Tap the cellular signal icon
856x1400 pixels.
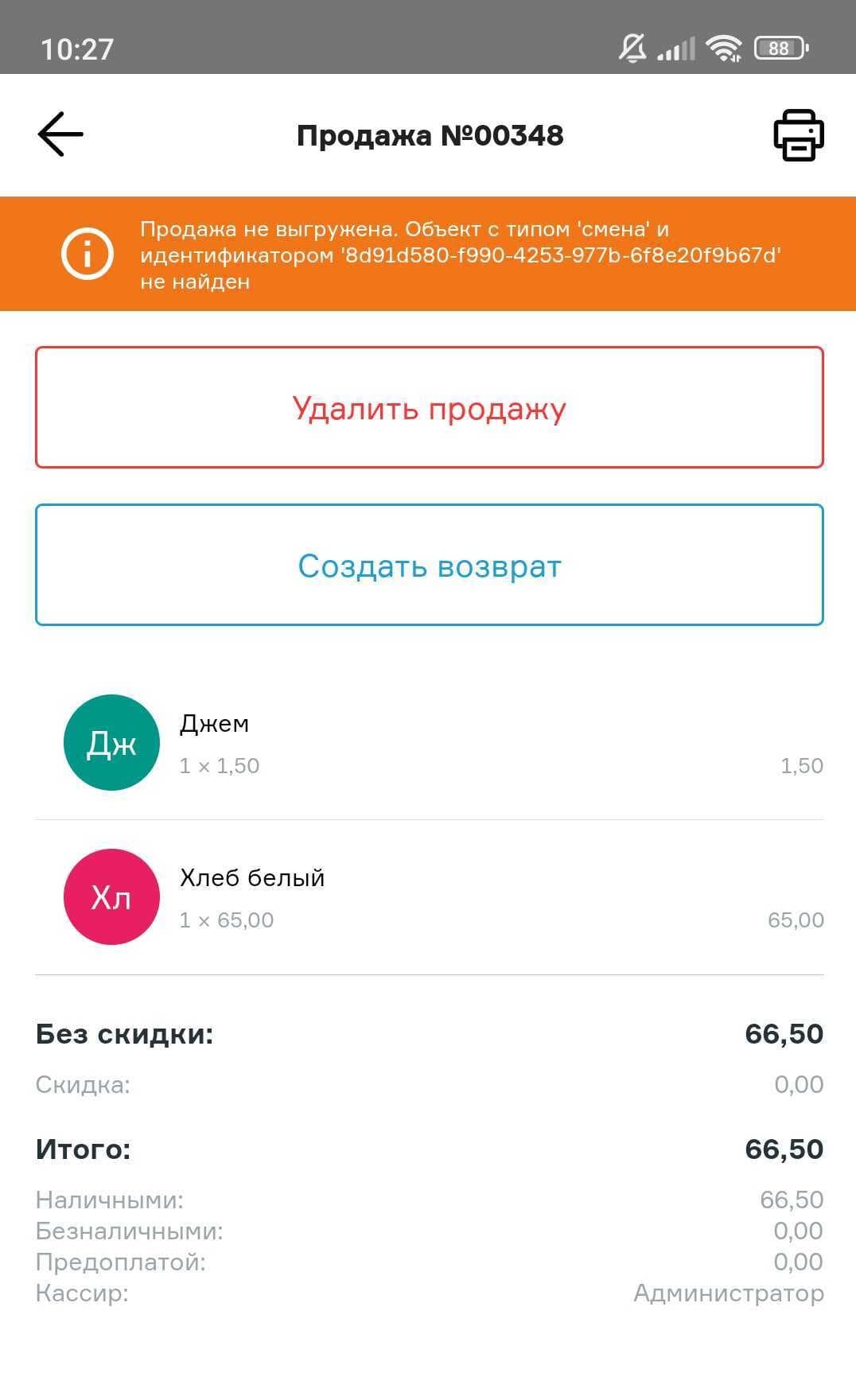click(x=675, y=49)
